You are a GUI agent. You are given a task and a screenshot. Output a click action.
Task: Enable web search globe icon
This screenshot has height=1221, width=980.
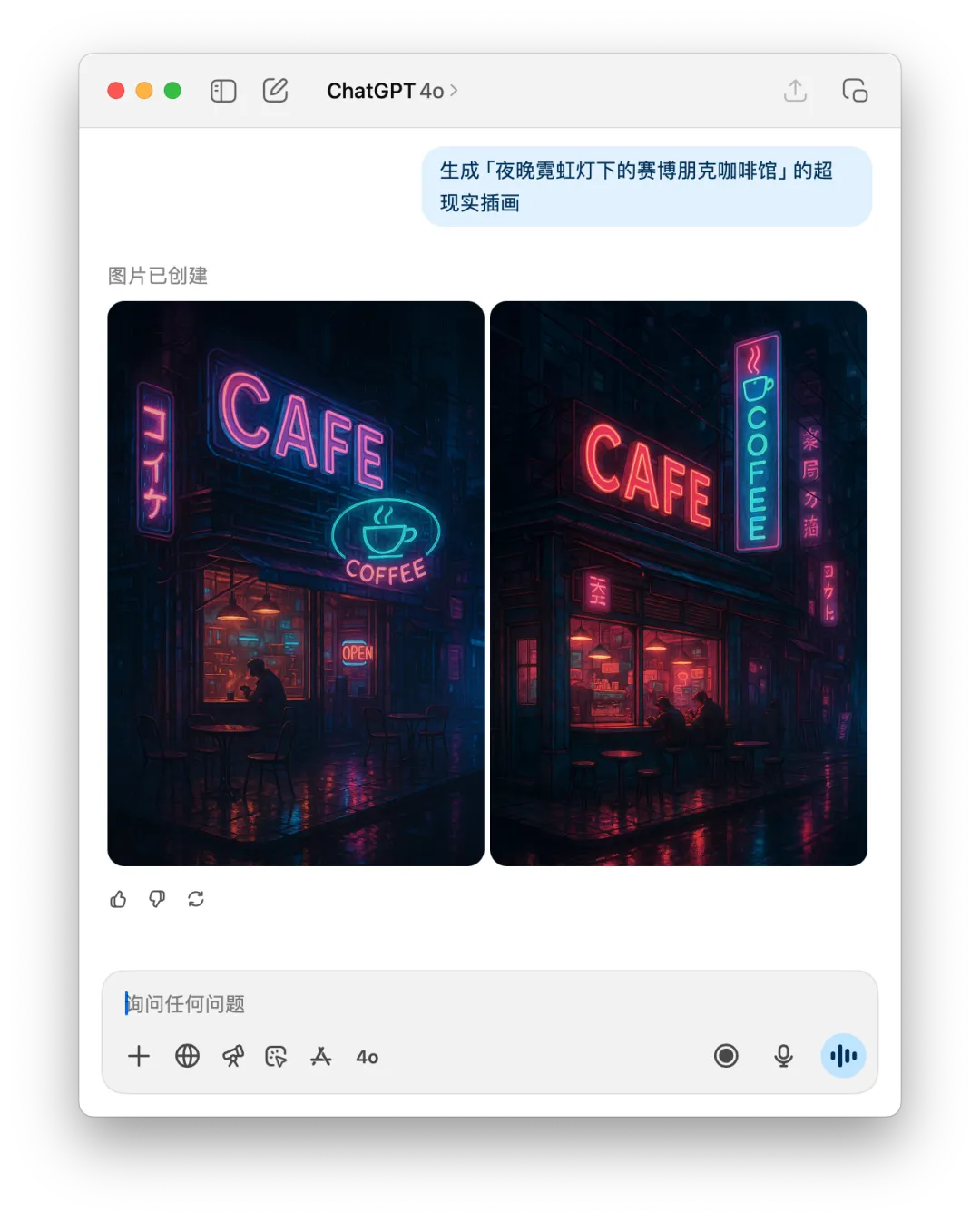(187, 1056)
